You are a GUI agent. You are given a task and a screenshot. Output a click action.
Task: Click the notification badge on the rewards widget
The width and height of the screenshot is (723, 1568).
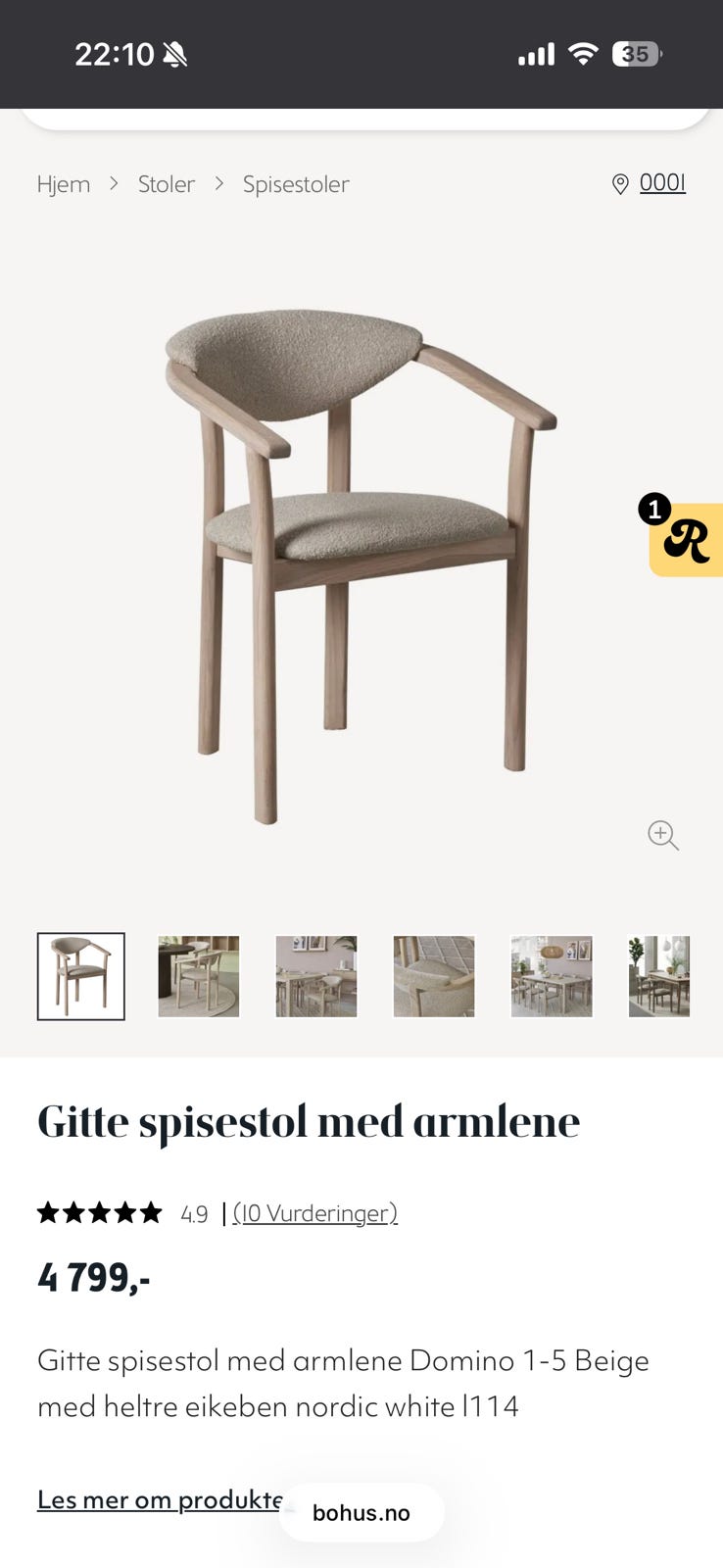652,509
